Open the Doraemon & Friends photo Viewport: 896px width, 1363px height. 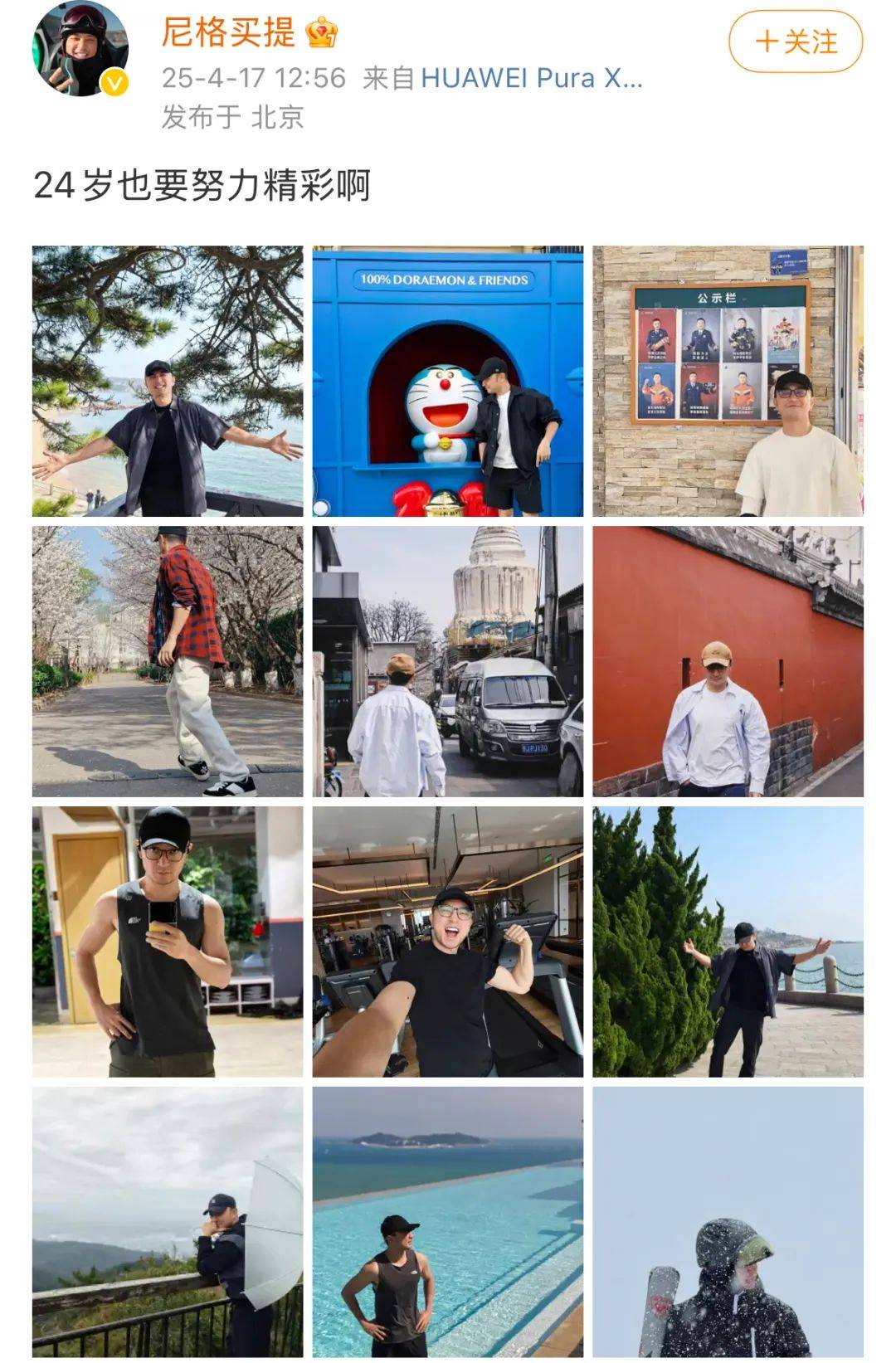coord(448,381)
